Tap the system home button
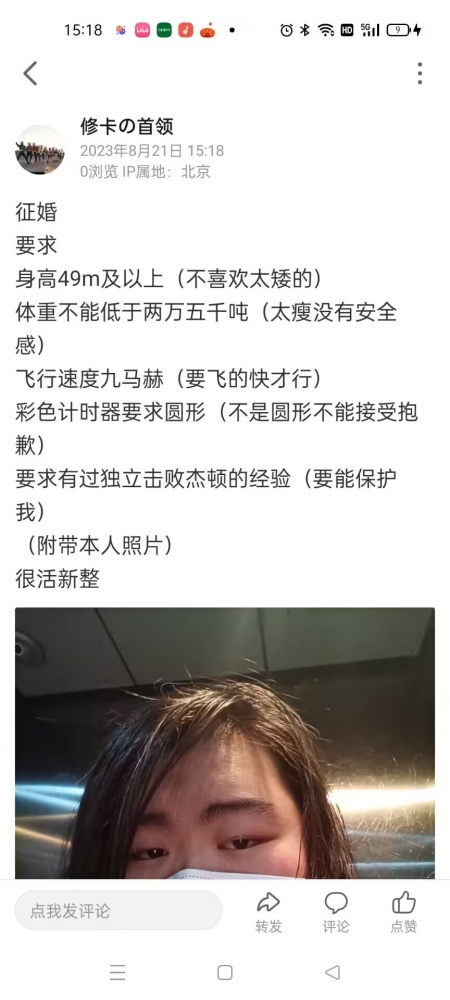The image size is (450, 1000). (225, 973)
